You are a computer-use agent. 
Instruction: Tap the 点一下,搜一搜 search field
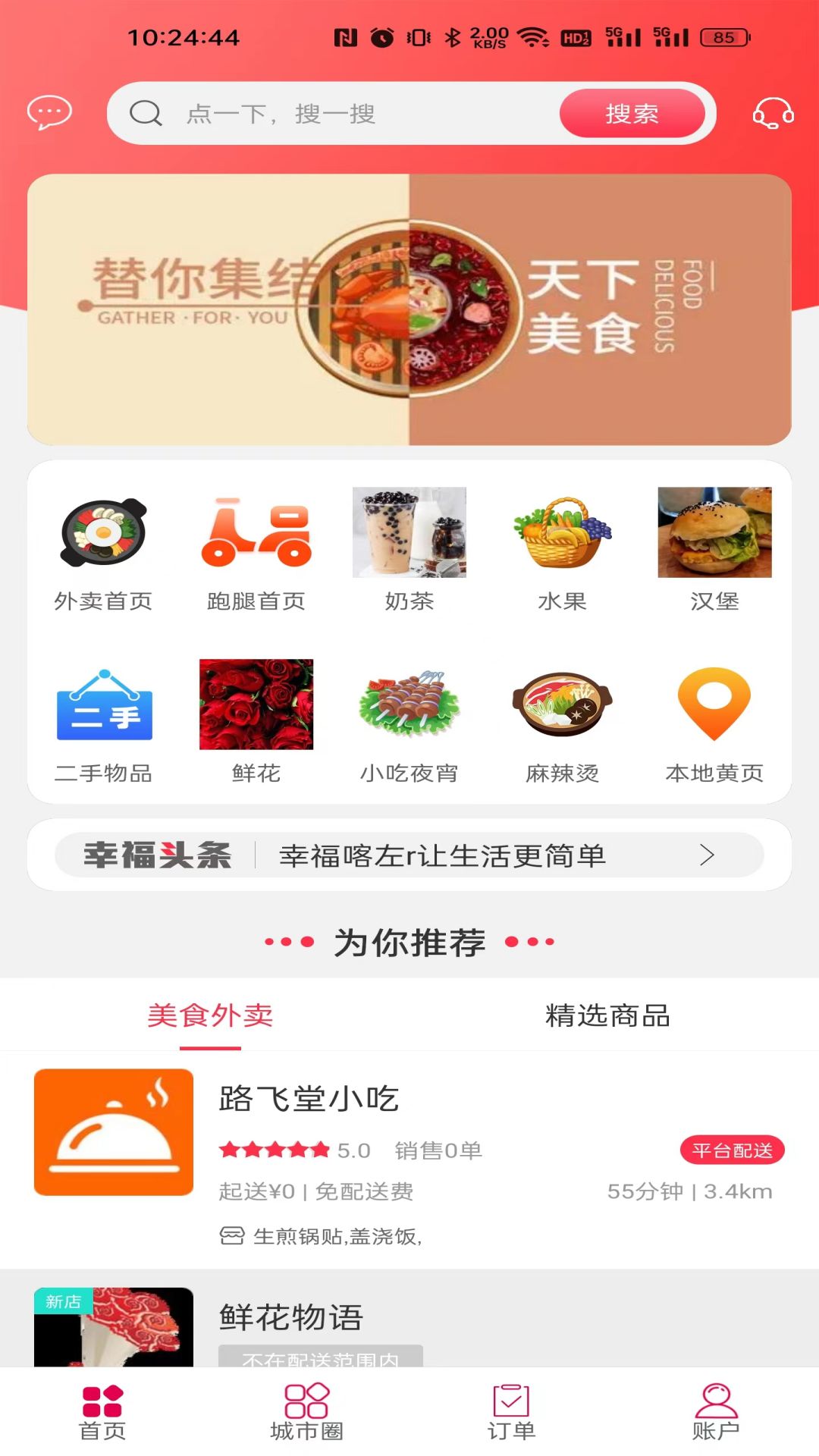tap(334, 114)
